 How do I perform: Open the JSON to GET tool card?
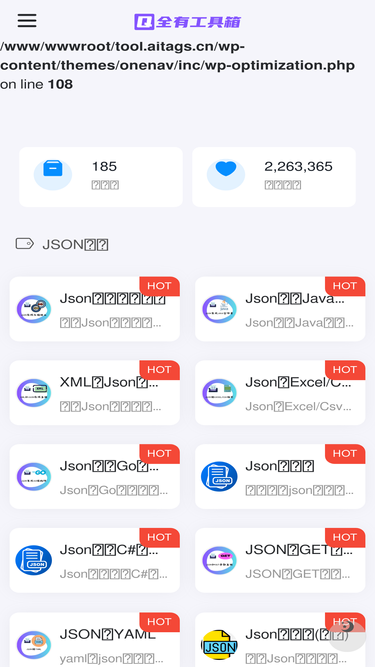280,560
